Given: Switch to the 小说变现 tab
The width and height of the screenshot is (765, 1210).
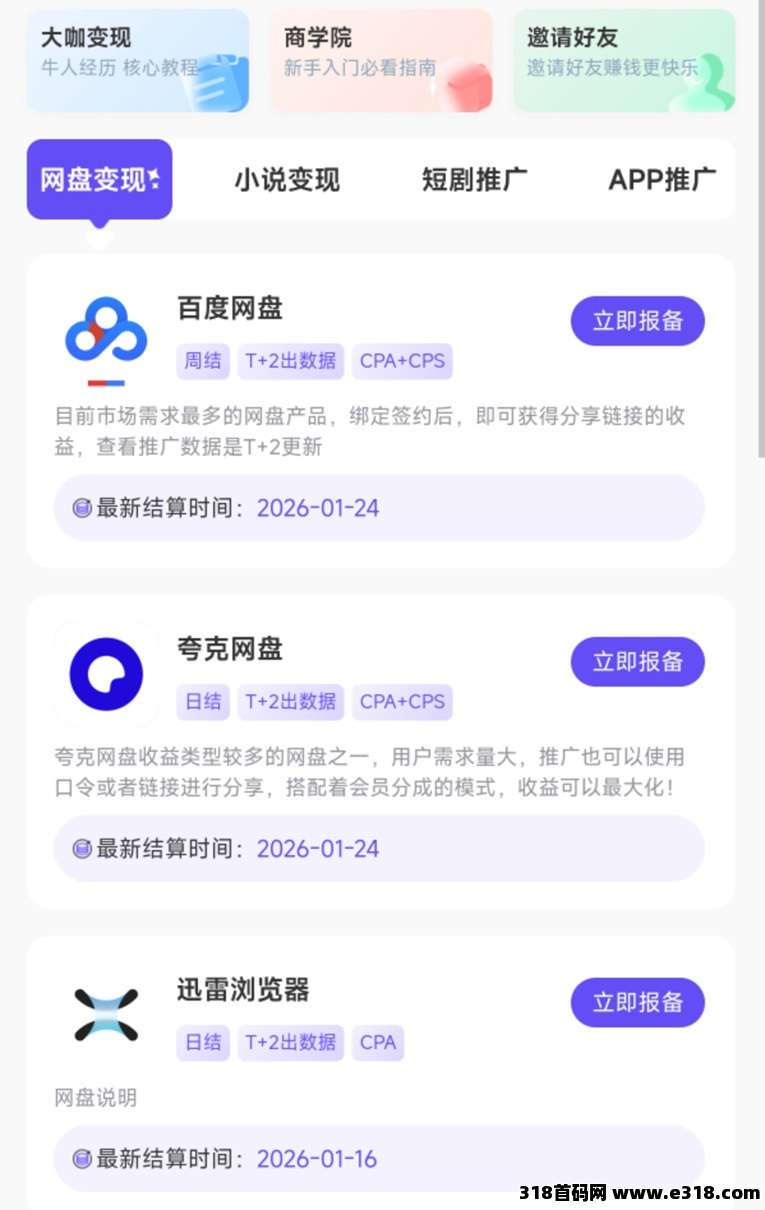Looking at the screenshot, I should pyautogui.click(x=287, y=180).
